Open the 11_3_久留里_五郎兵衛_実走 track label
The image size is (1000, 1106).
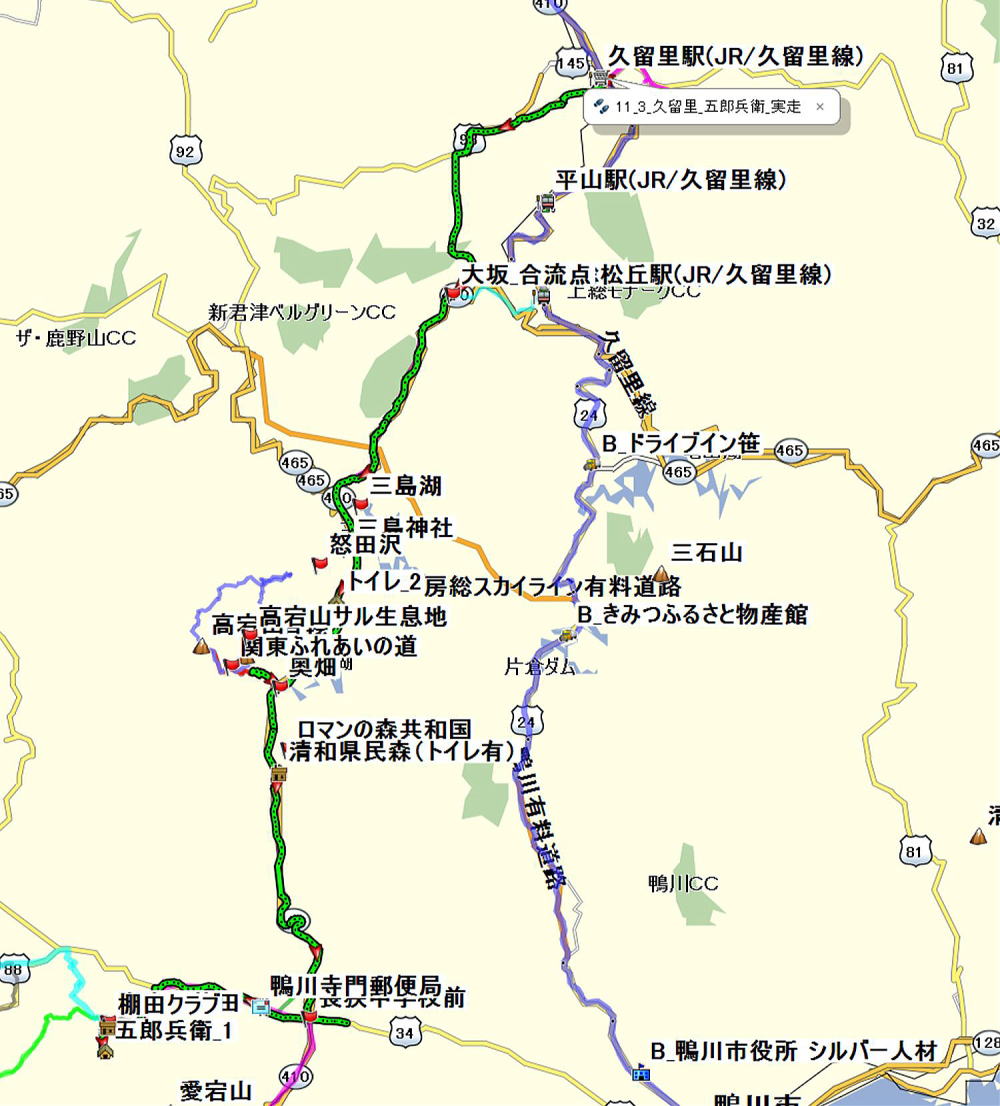(708, 106)
